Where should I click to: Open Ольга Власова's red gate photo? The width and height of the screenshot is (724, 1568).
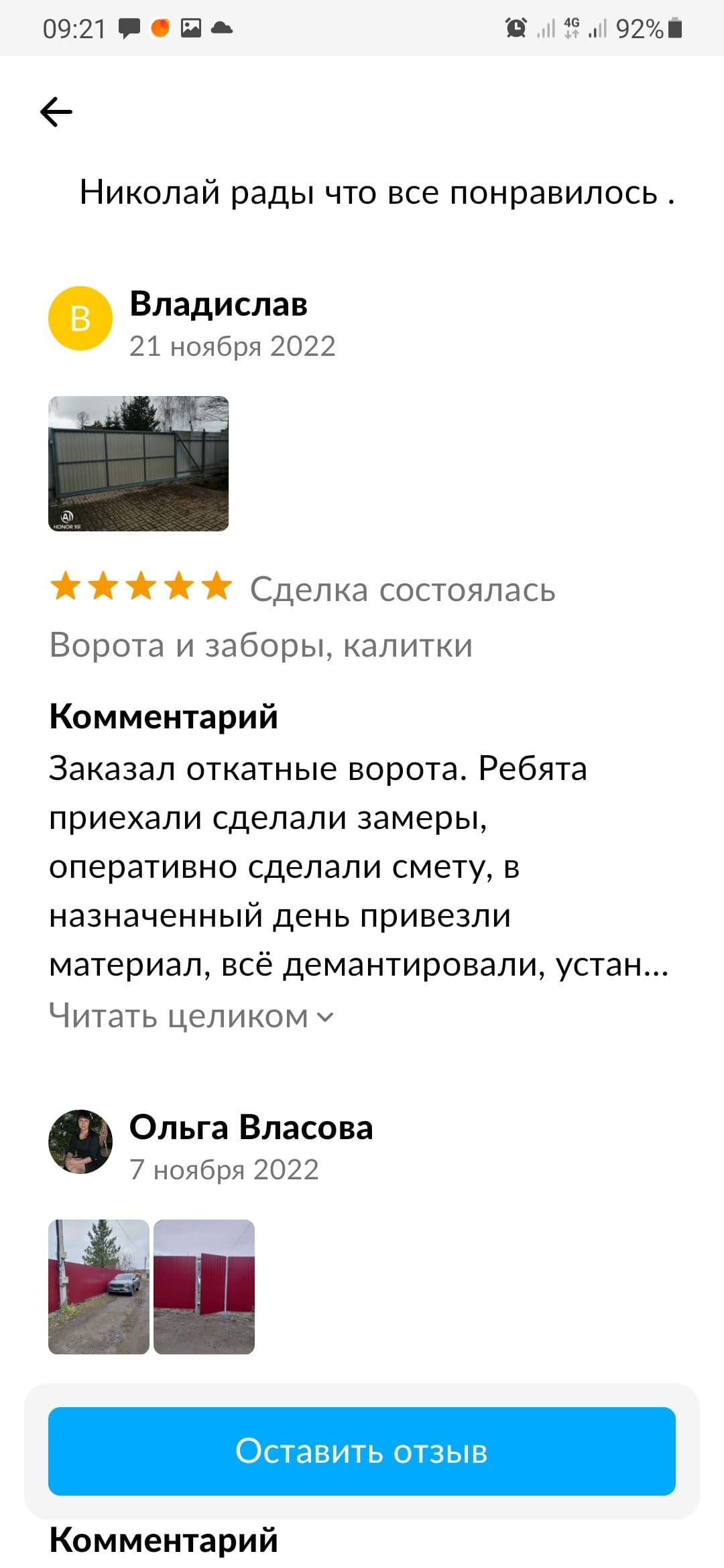point(204,1287)
